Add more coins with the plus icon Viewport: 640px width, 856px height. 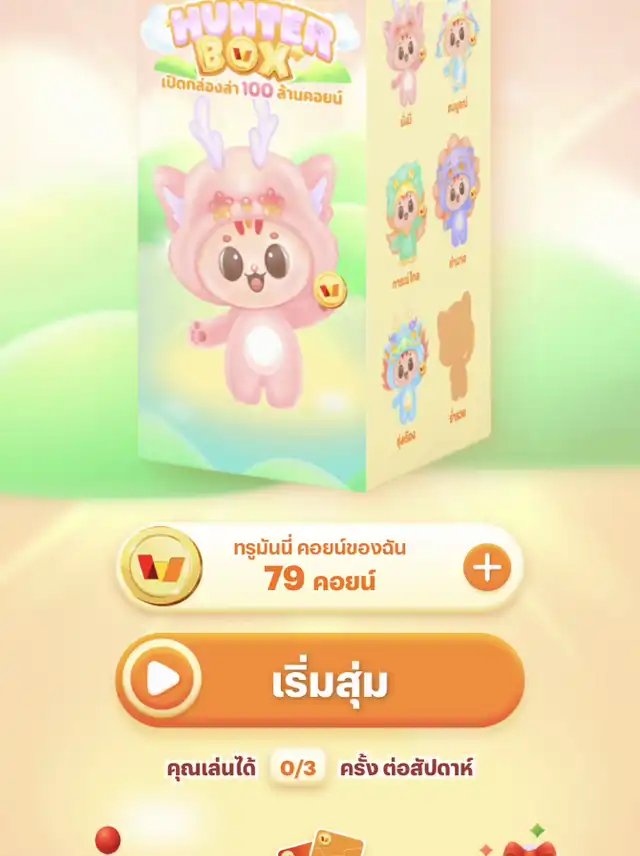487,568
